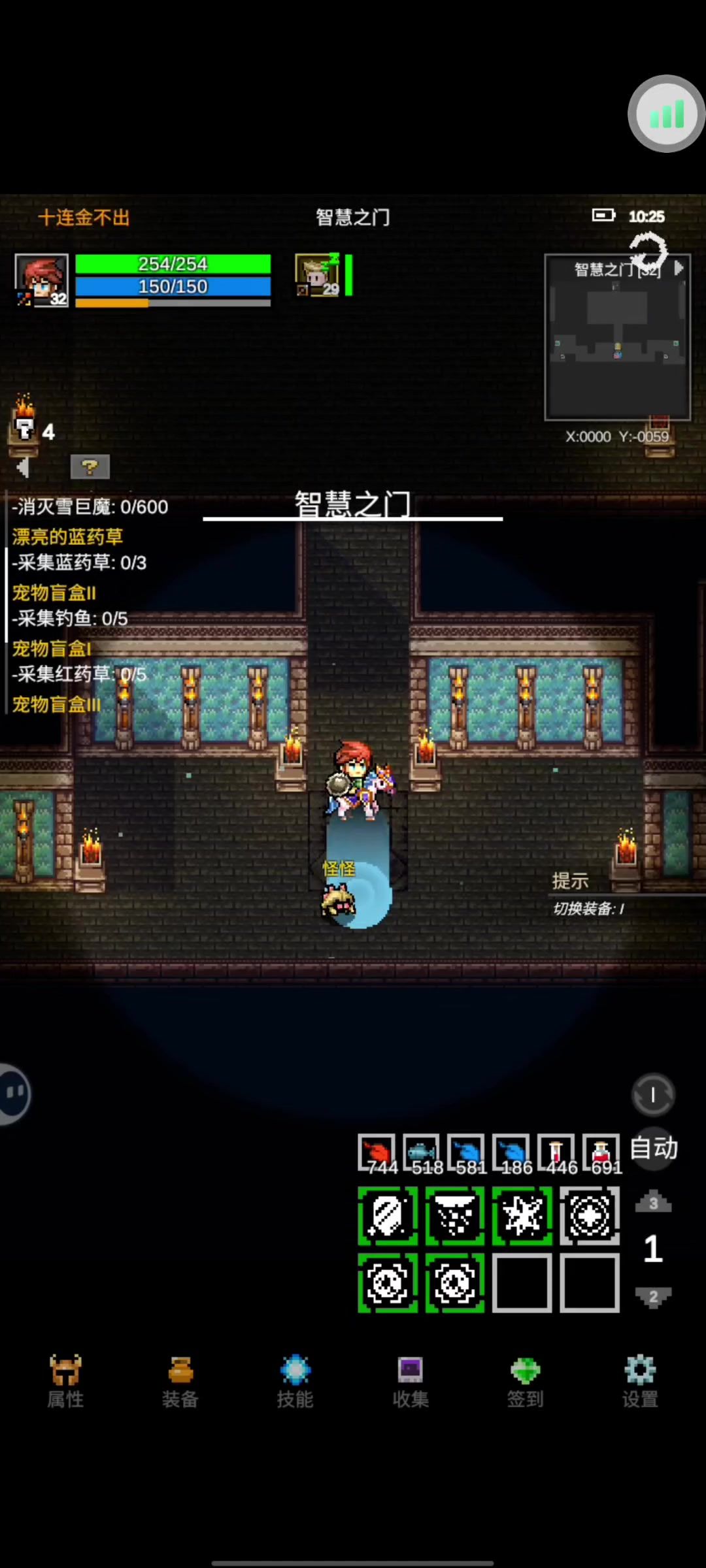Switch to the 装备 equipment tab

(x=180, y=1381)
